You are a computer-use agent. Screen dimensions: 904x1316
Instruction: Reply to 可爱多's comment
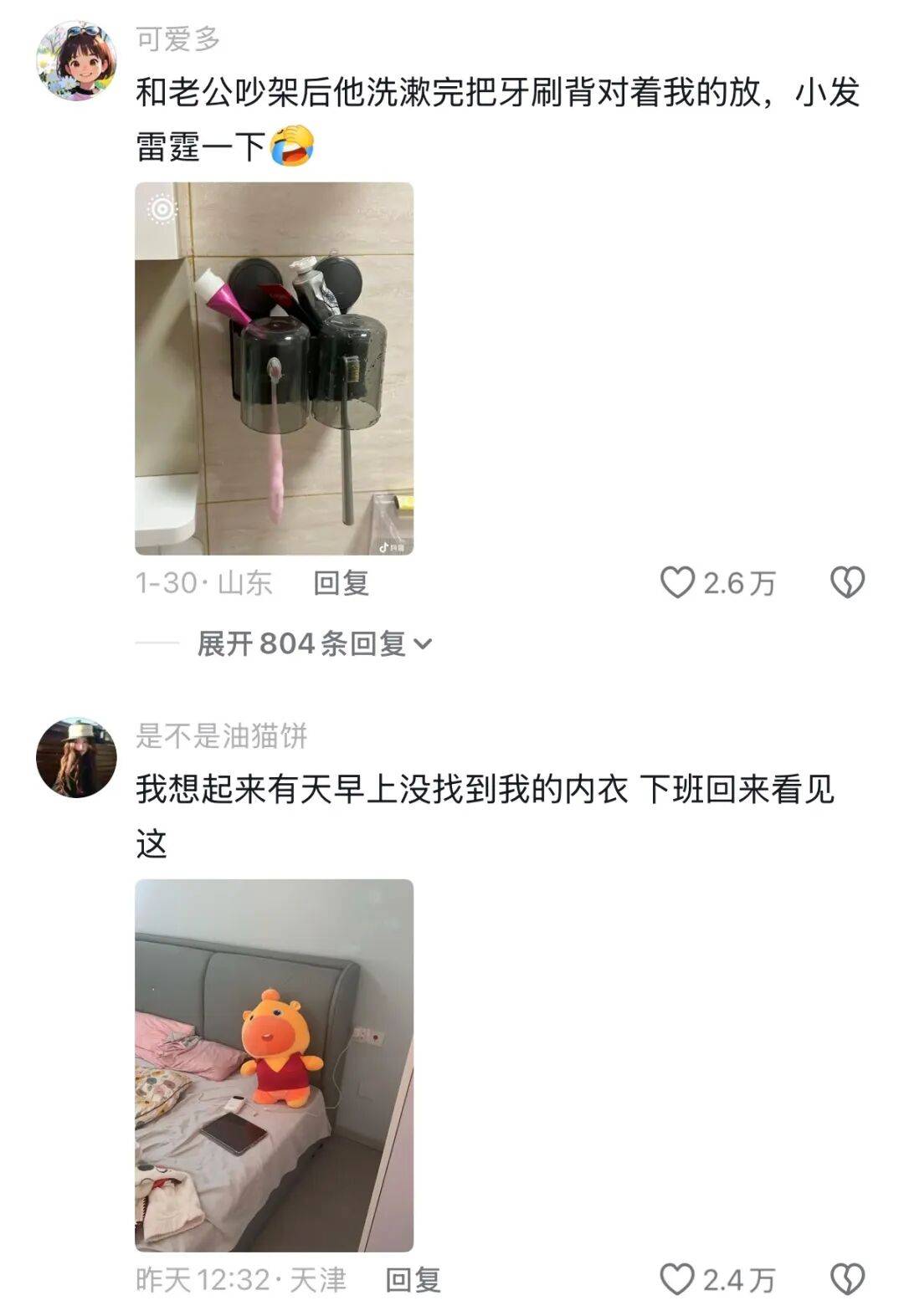tap(341, 583)
